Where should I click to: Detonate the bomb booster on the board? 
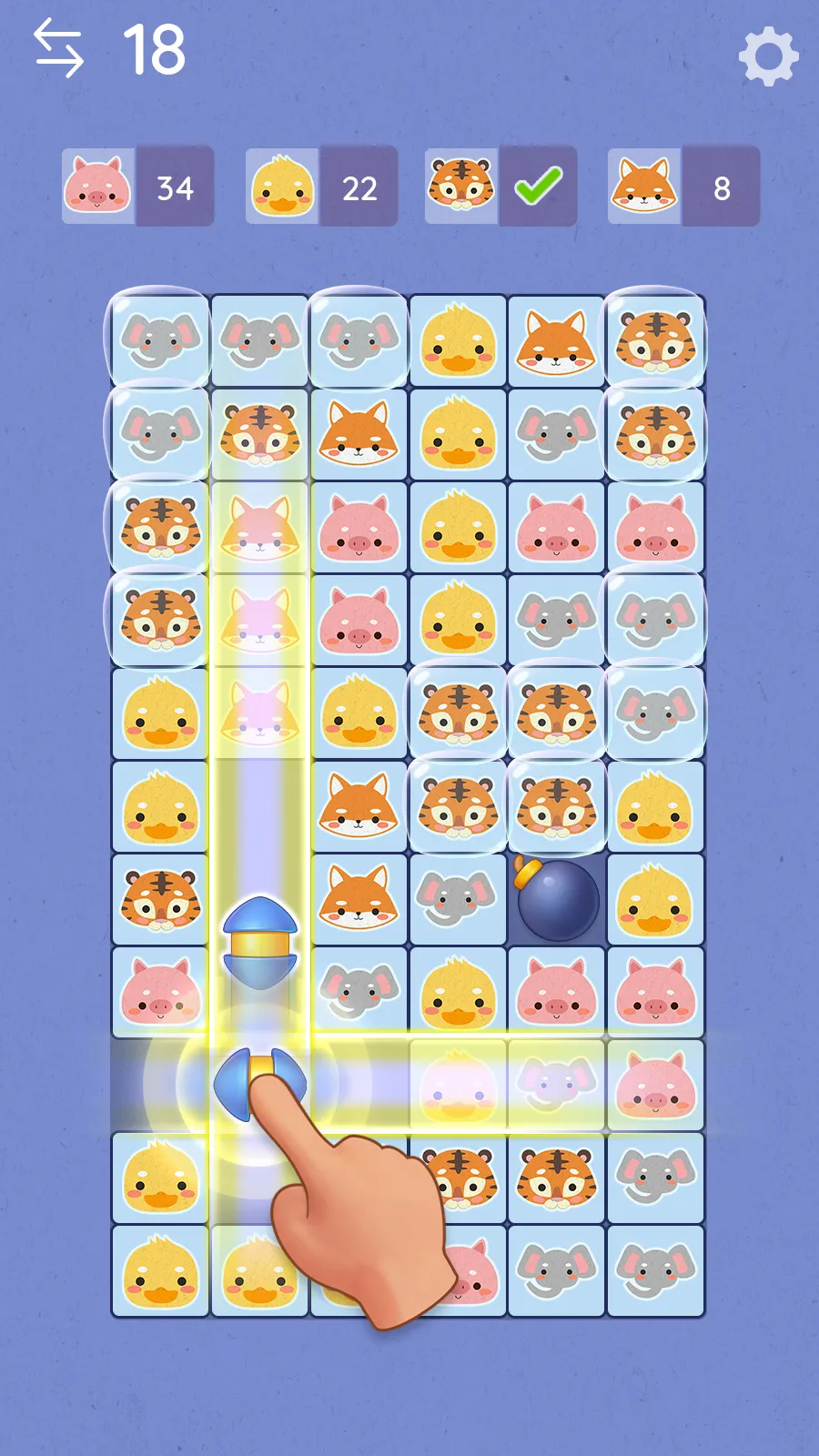556,899
